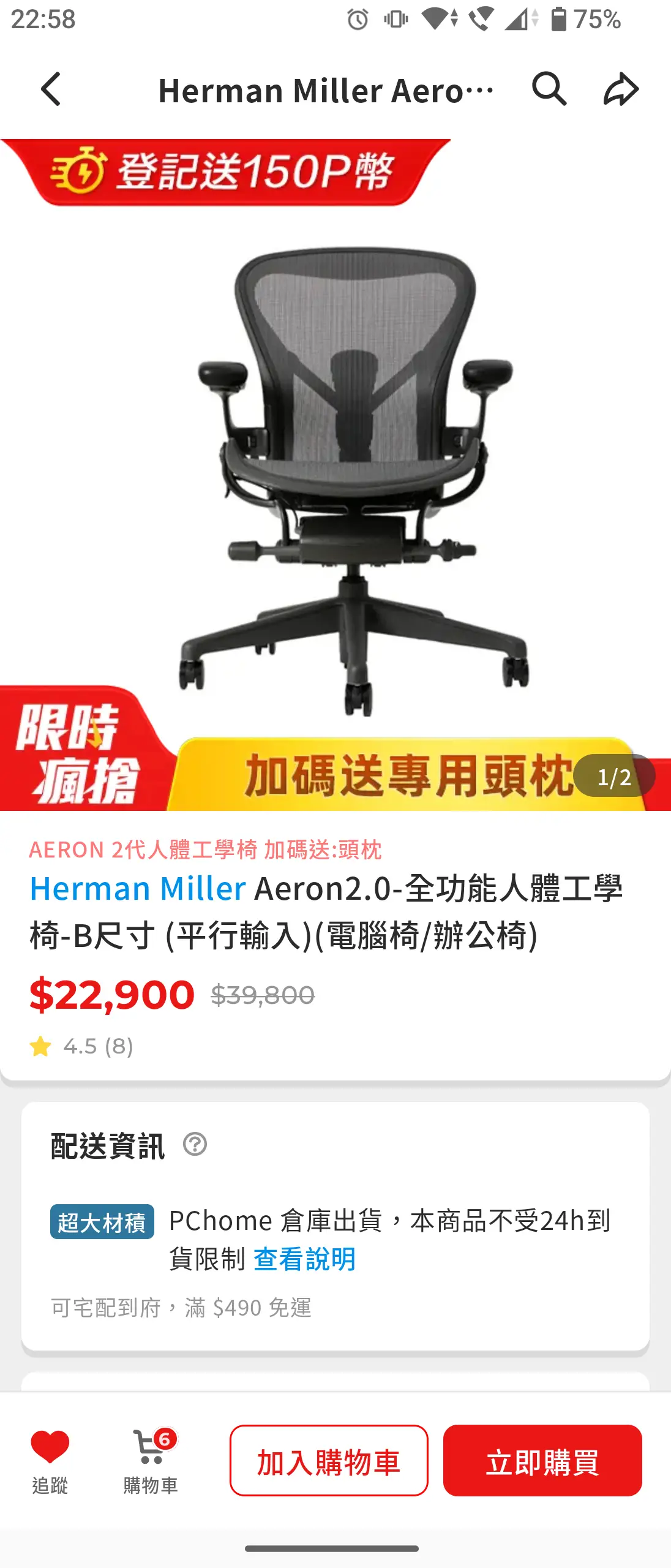
Task: Open the 配送資訊 help question mark
Action: point(195,1144)
